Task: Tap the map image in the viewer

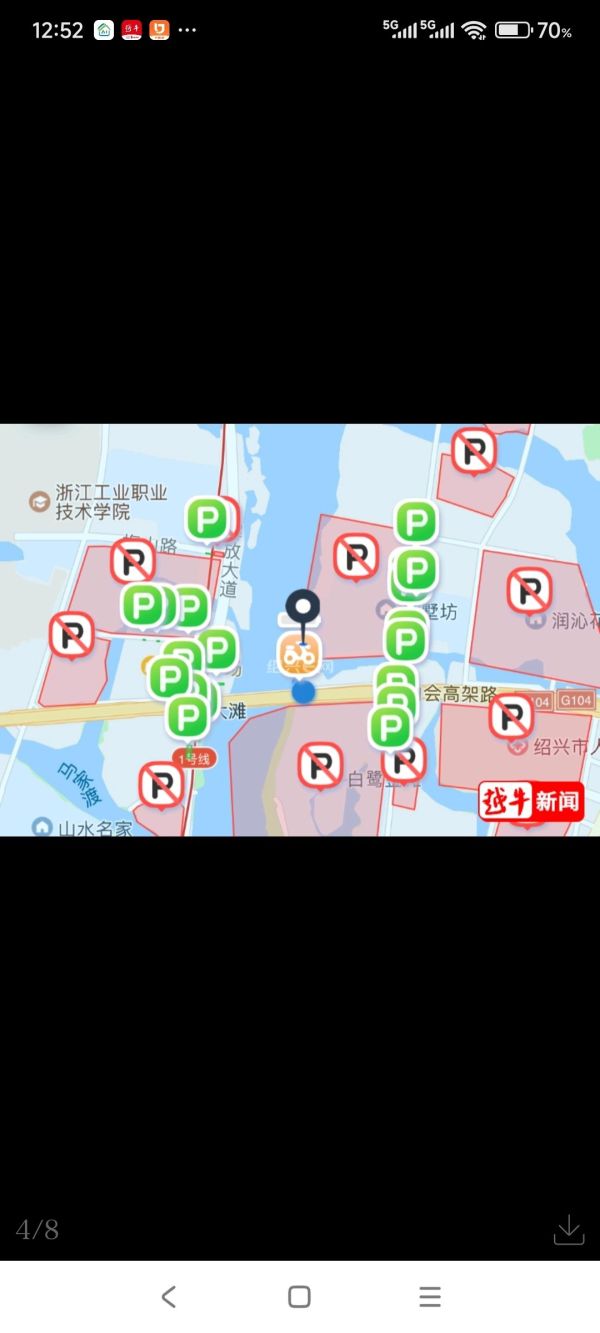Action: pyautogui.click(x=300, y=630)
